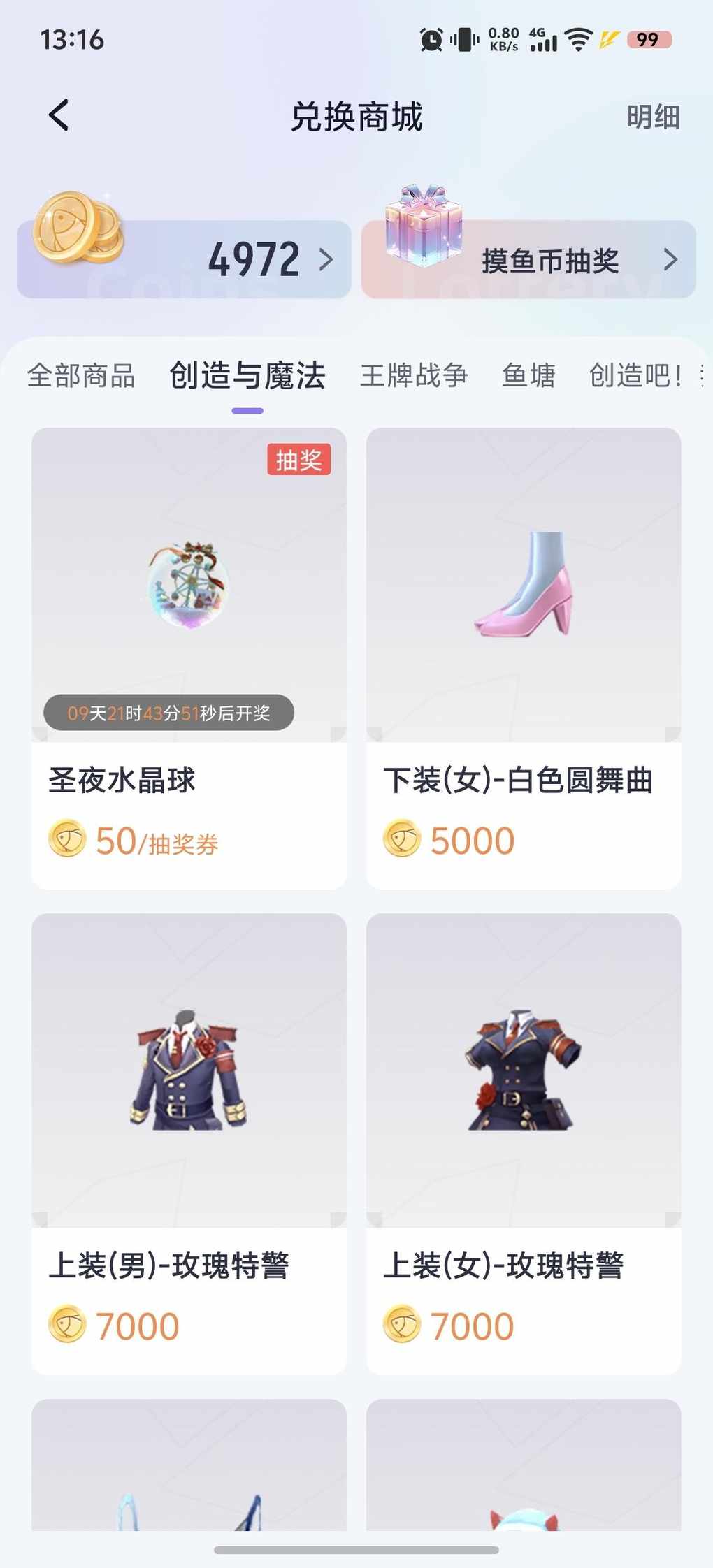
Task: Show the 鱼塘 tab
Action: 528,375
